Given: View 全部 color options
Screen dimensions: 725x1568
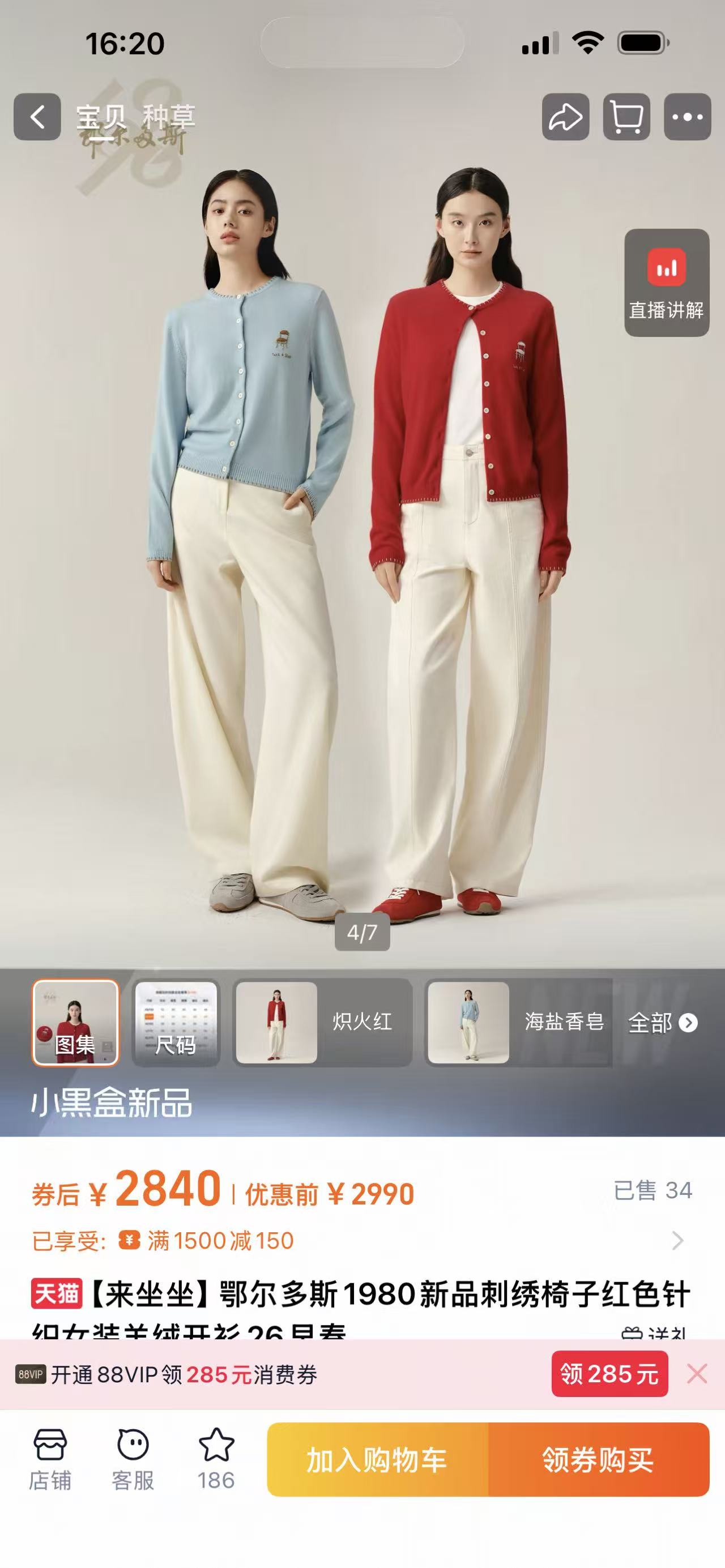Looking at the screenshot, I should 662,1023.
